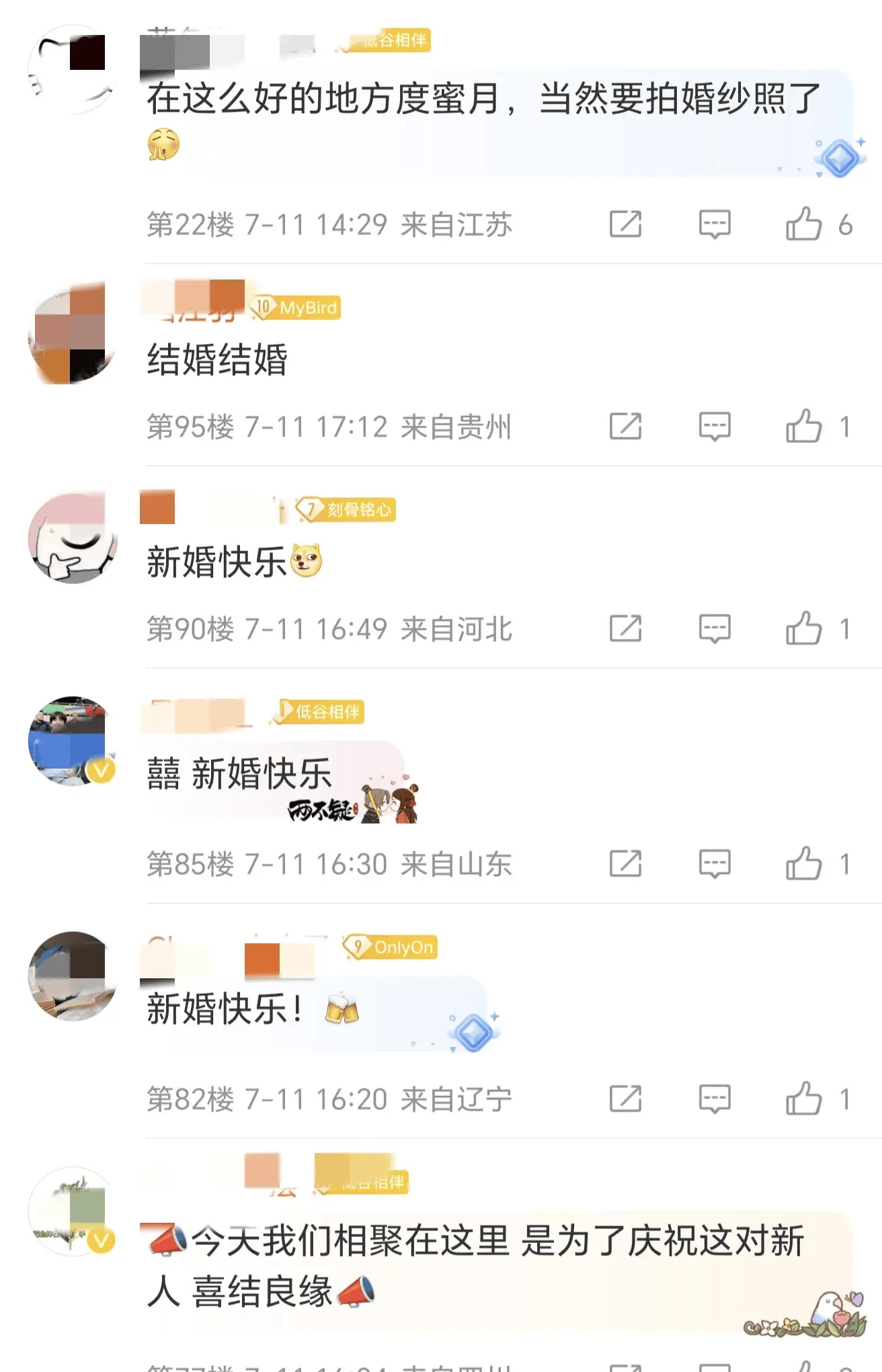
Task: Reply to the 第22楼 comment
Action: point(715,224)
